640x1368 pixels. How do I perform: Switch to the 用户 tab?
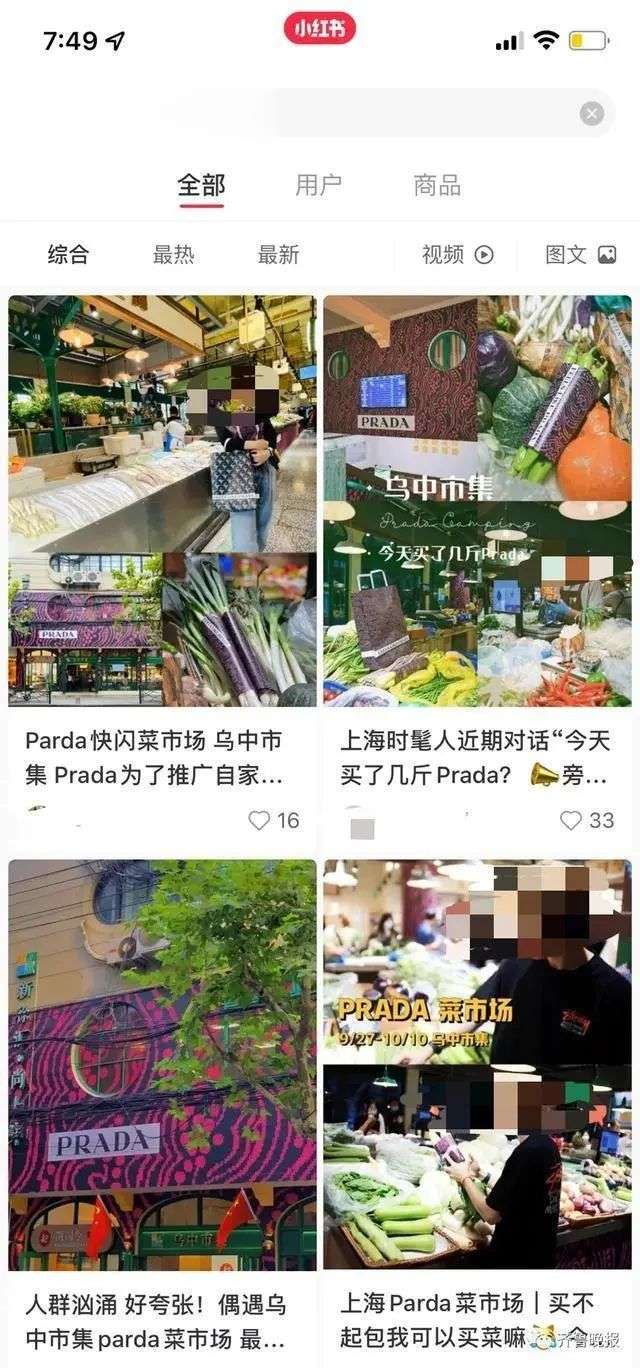tap(319, 185)
